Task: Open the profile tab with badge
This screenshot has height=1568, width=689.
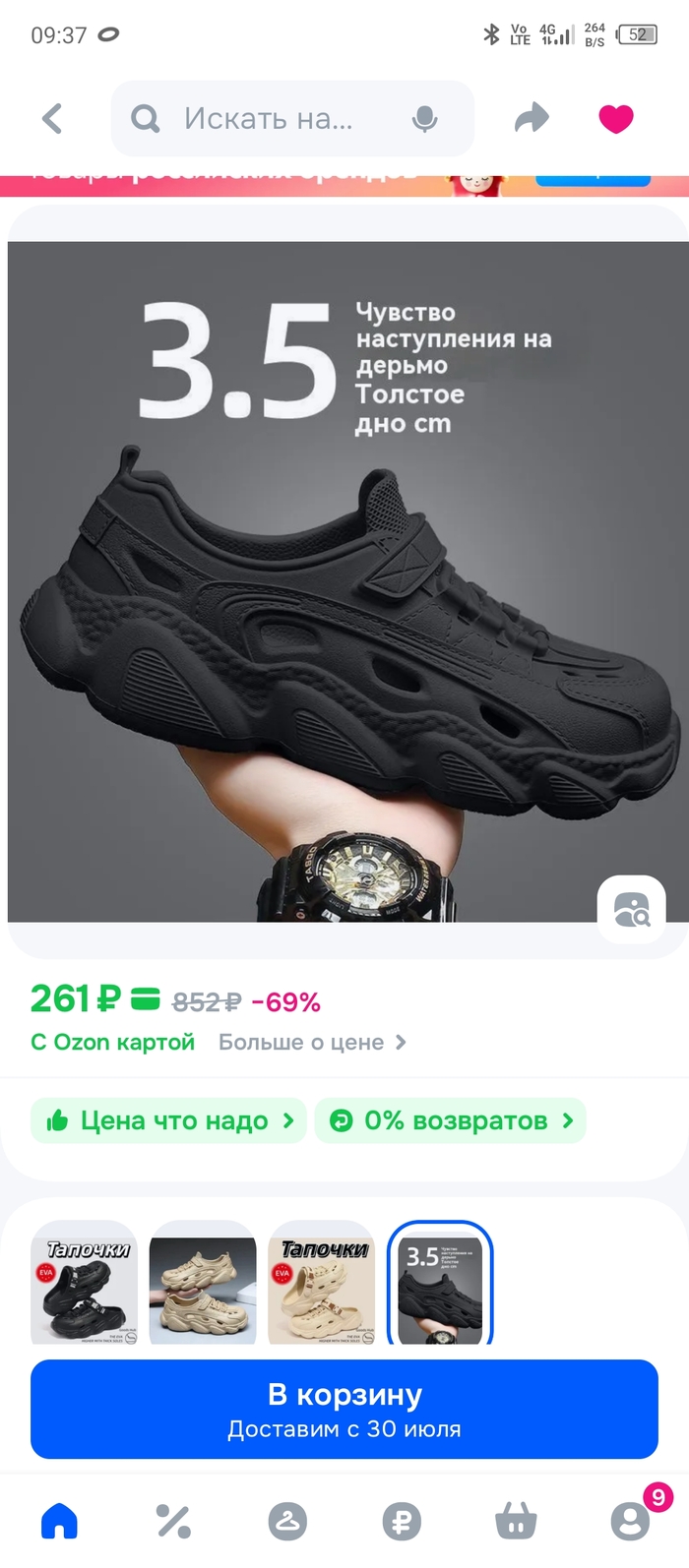Action: pos(630,1521)
